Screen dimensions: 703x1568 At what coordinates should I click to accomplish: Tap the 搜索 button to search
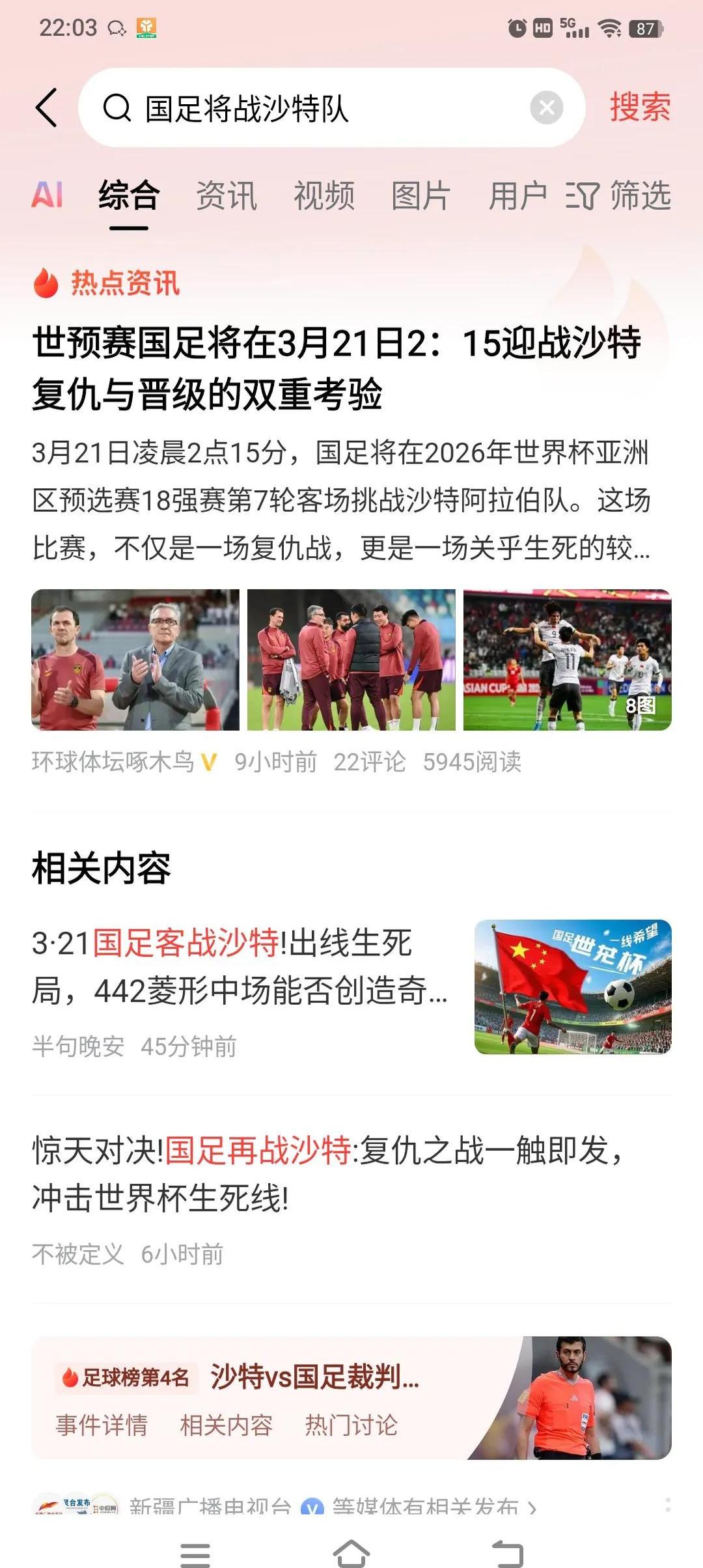pyautogui.click(x=639, y=106)
